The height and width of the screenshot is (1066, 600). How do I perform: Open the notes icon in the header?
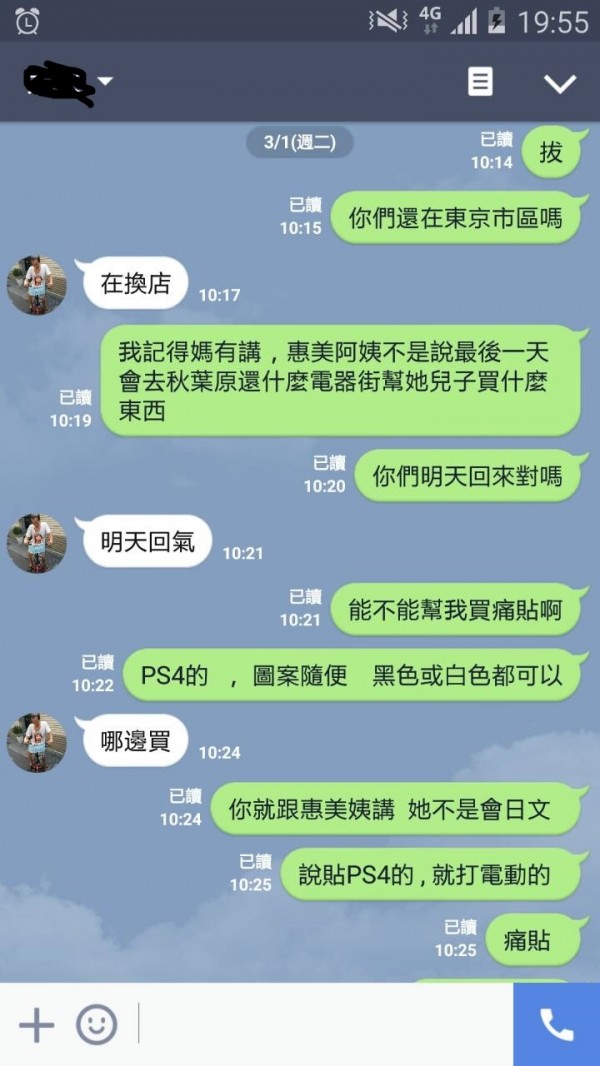pos(480,82)
